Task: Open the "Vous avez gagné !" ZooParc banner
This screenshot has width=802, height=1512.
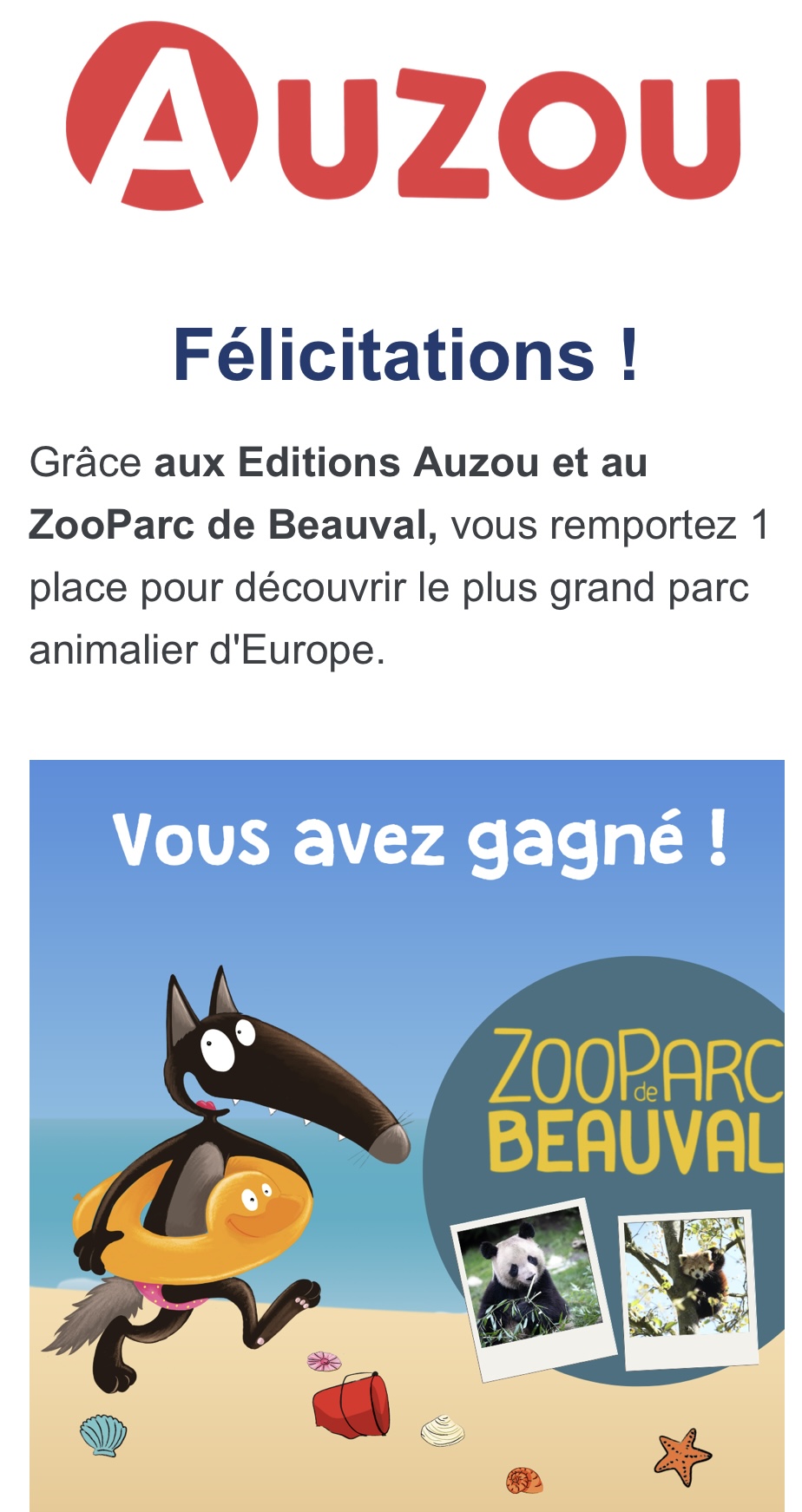Action: 406,1135
